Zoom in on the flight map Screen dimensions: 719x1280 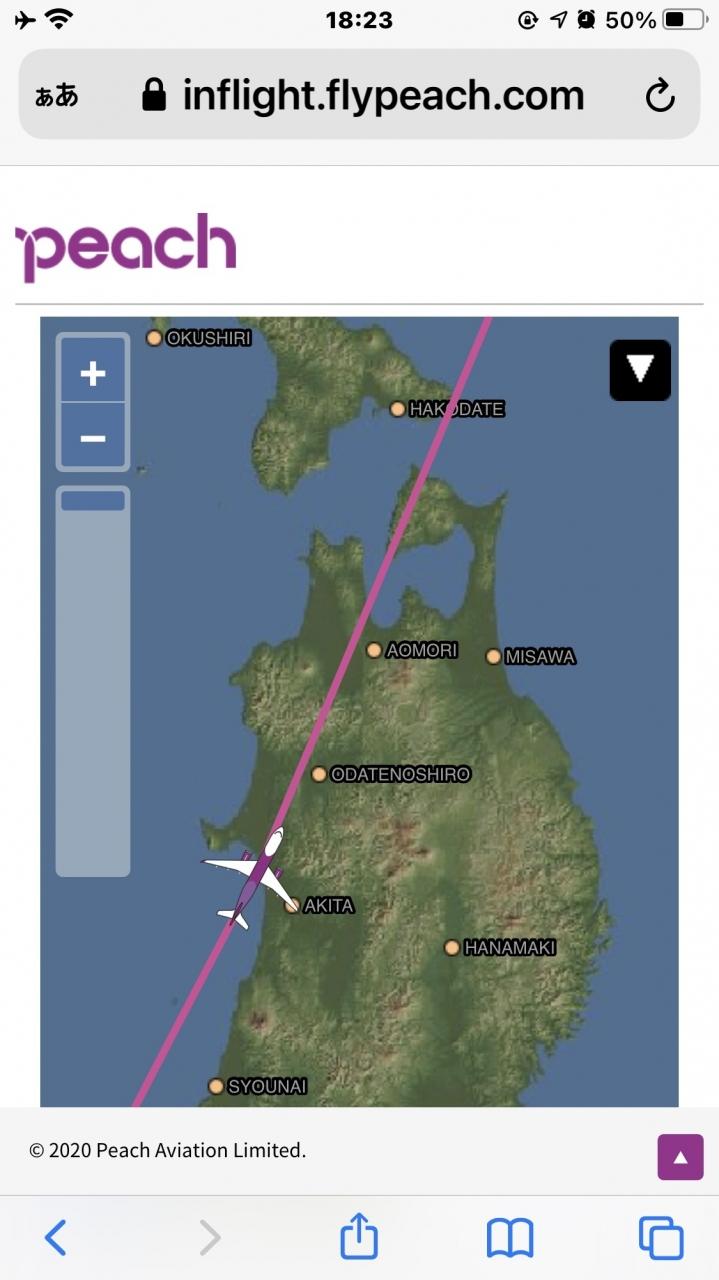coord(93,373)
